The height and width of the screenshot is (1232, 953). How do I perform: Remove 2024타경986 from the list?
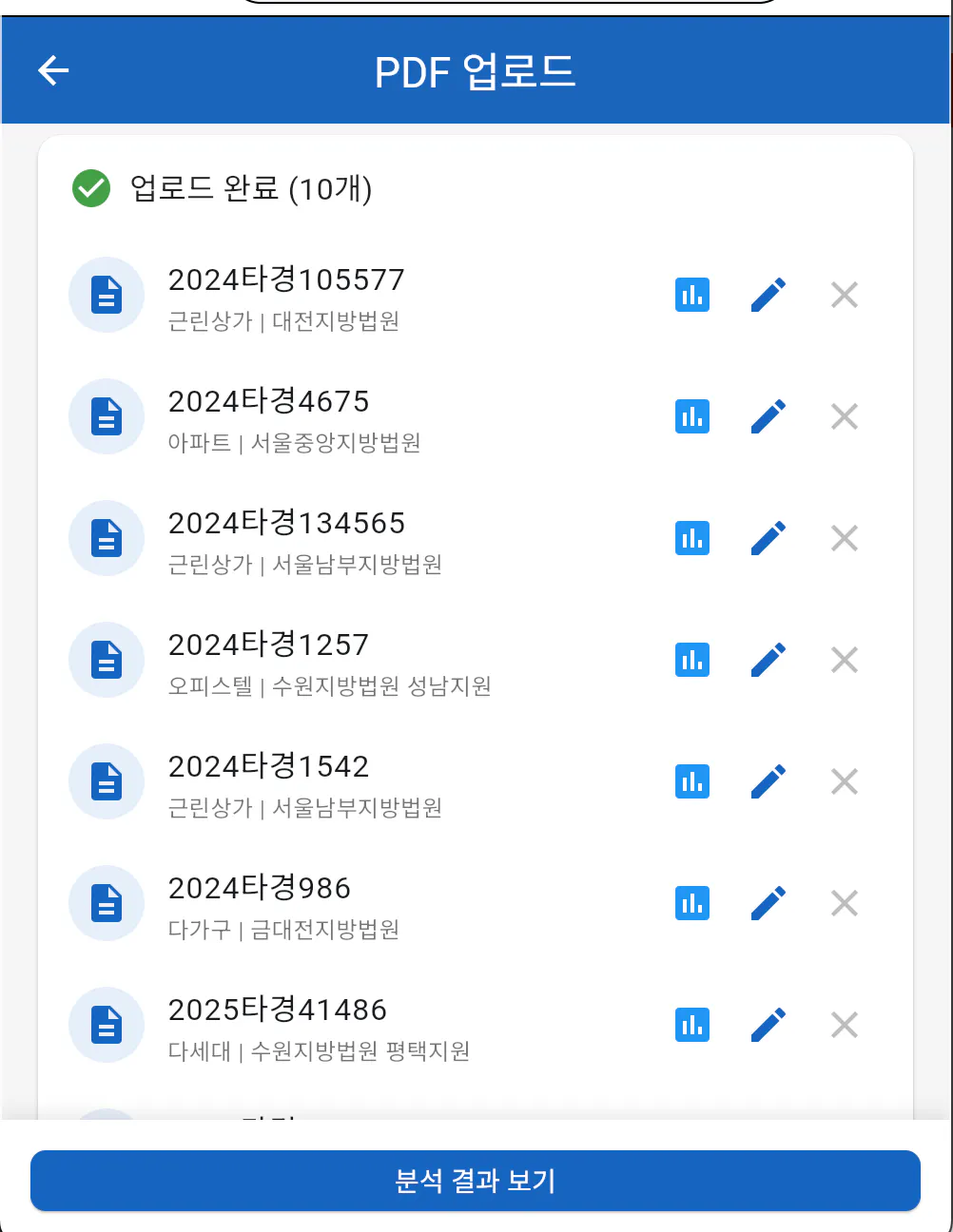tap(845, 903)
